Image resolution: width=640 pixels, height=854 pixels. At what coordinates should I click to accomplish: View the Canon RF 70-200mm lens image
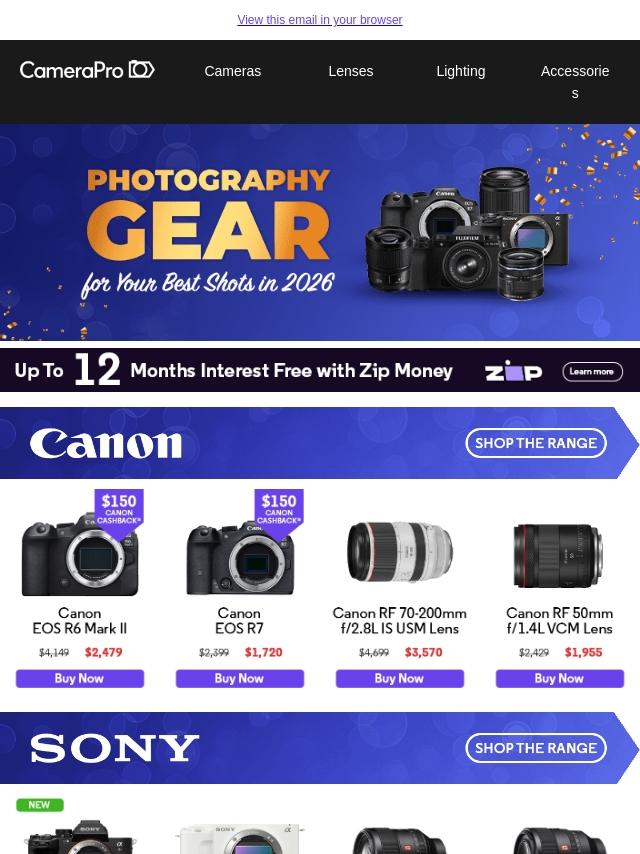(x=400, y=552)
